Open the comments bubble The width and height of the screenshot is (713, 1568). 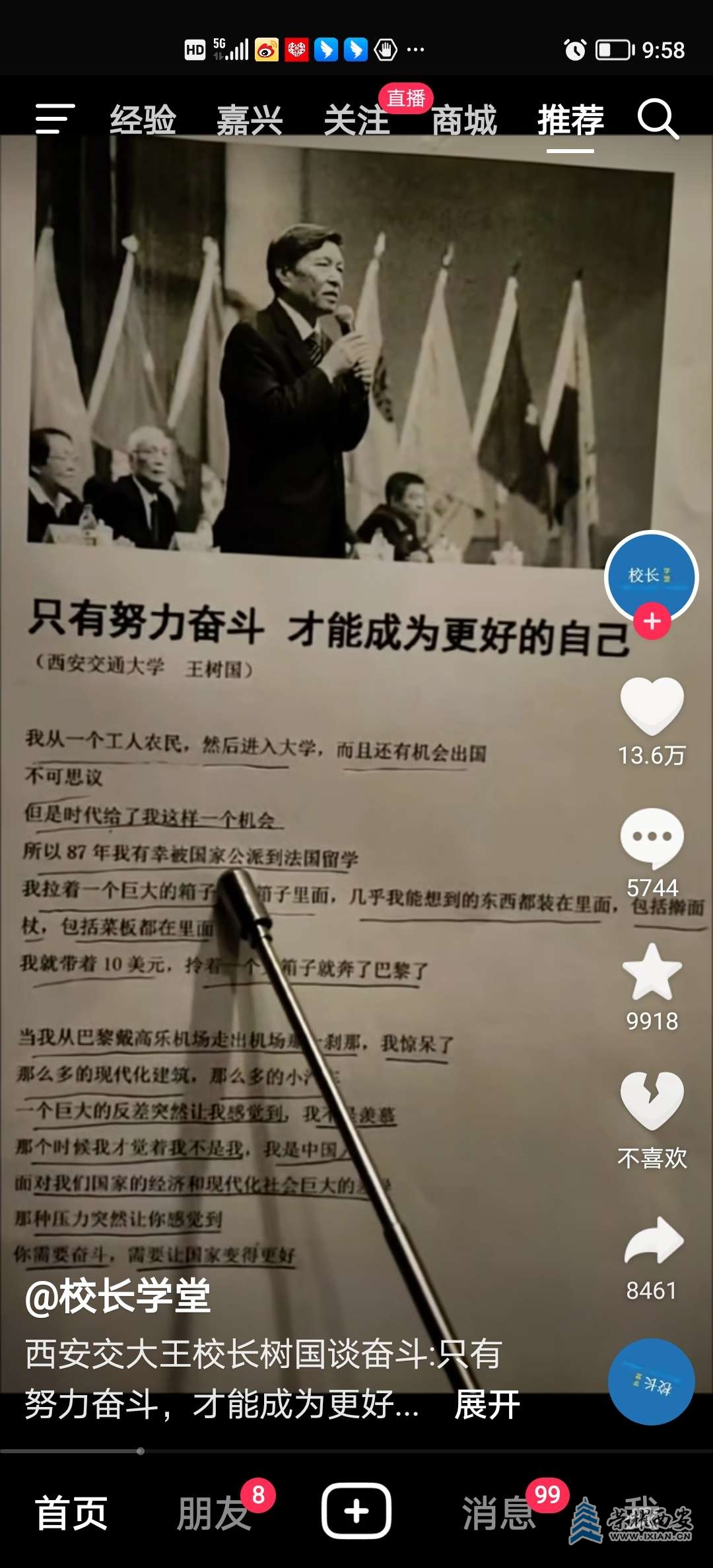pos(652,838)
